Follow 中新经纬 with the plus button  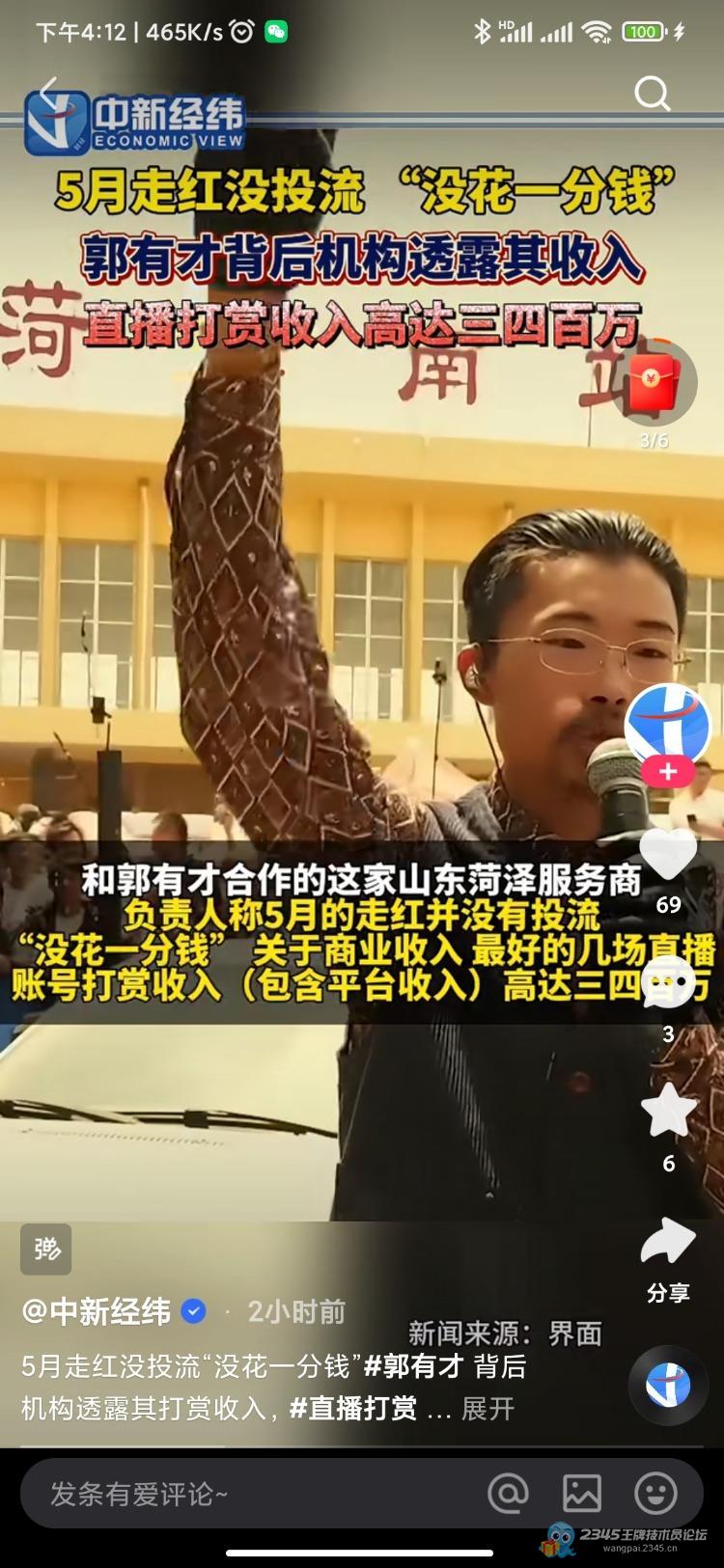(x=668, y=772)
